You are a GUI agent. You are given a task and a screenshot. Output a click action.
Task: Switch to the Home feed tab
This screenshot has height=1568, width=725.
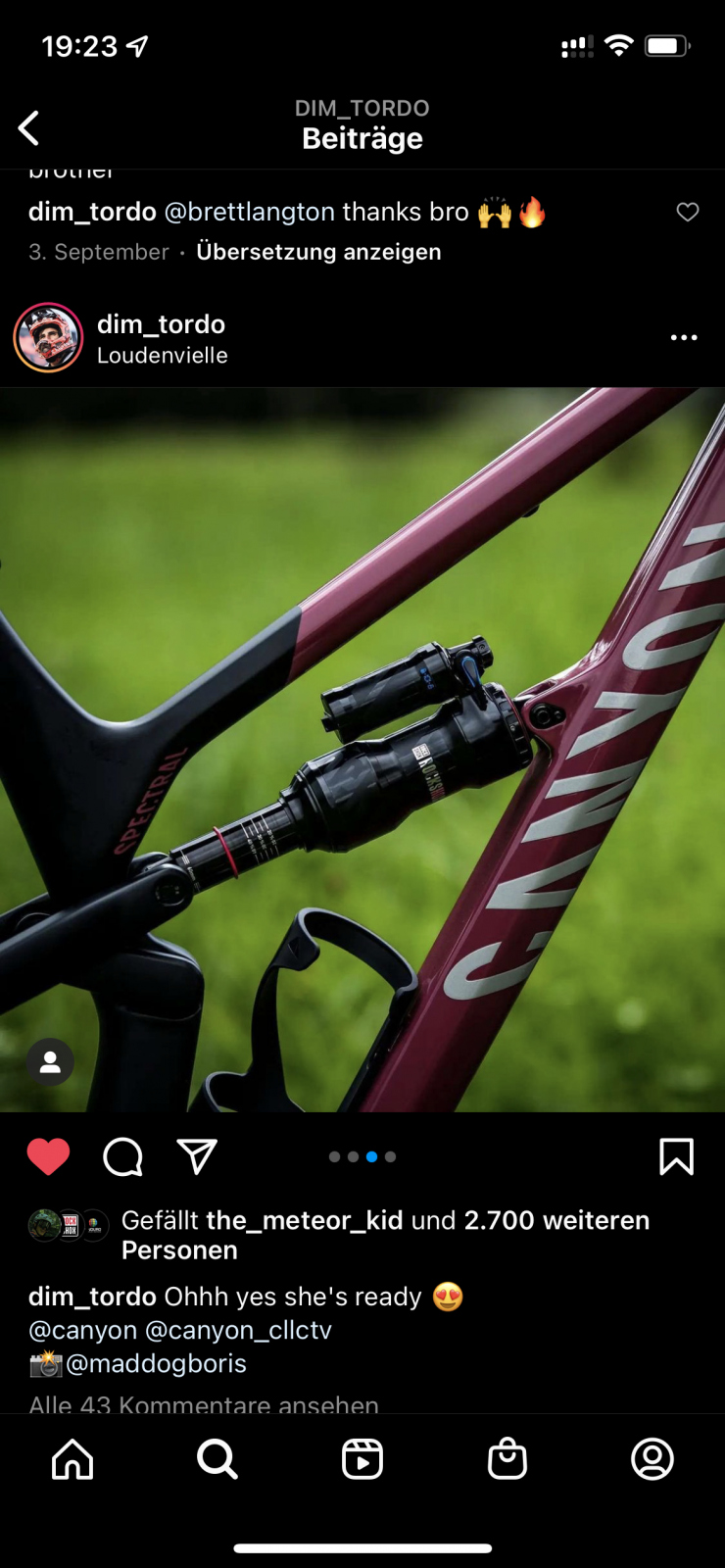tap(72, 1459)
